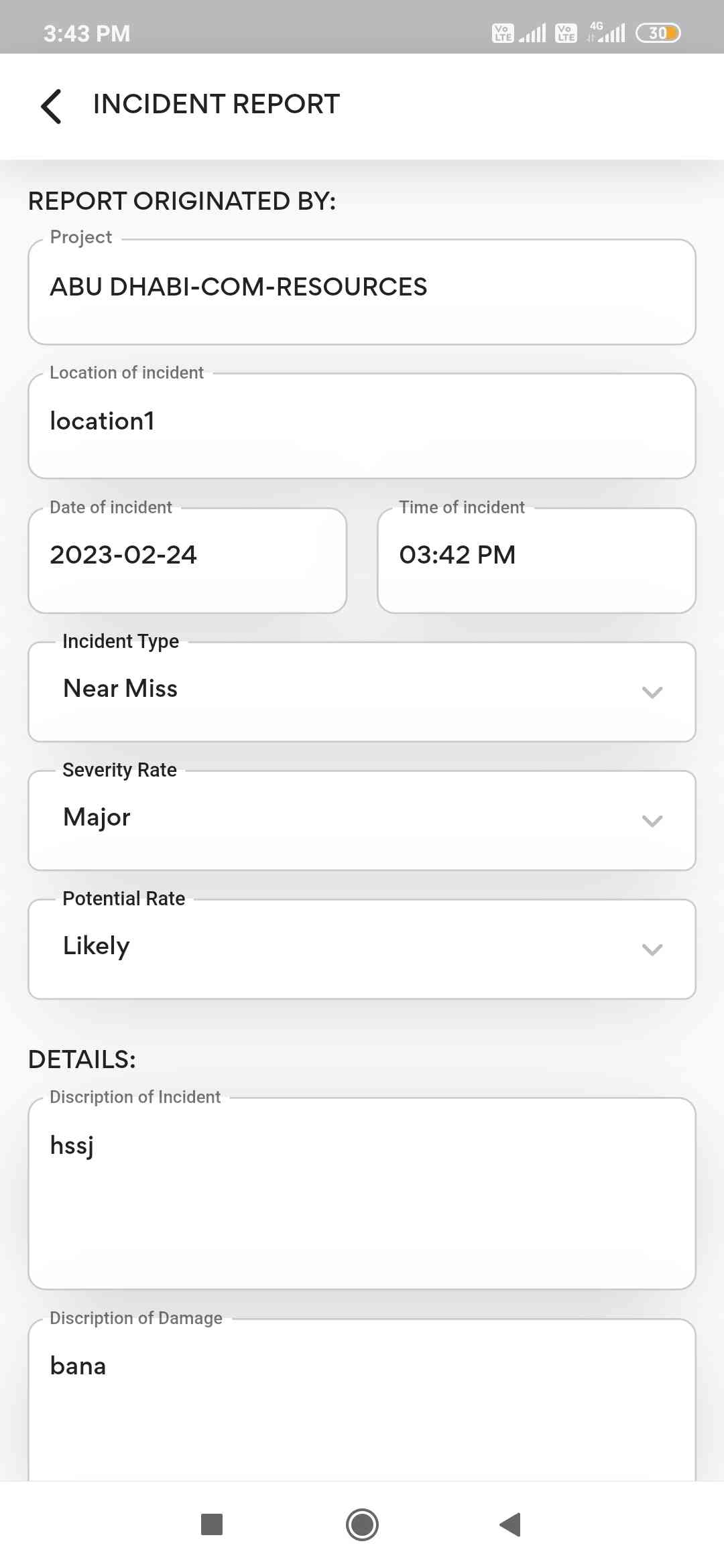Open the Date of incident picker
Screen dimensions: 724x1568
pos(188,560)
